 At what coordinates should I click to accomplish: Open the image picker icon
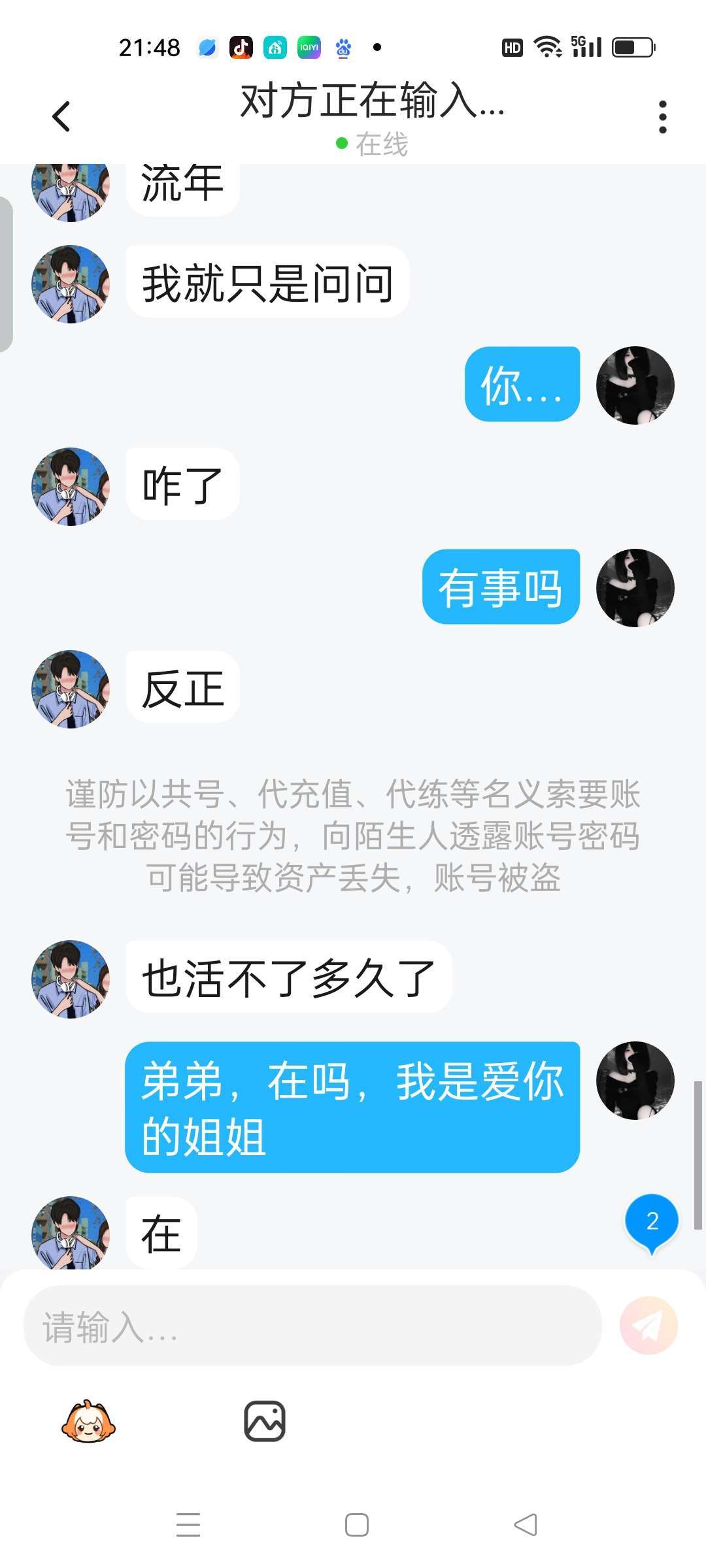pos(265,1422)
